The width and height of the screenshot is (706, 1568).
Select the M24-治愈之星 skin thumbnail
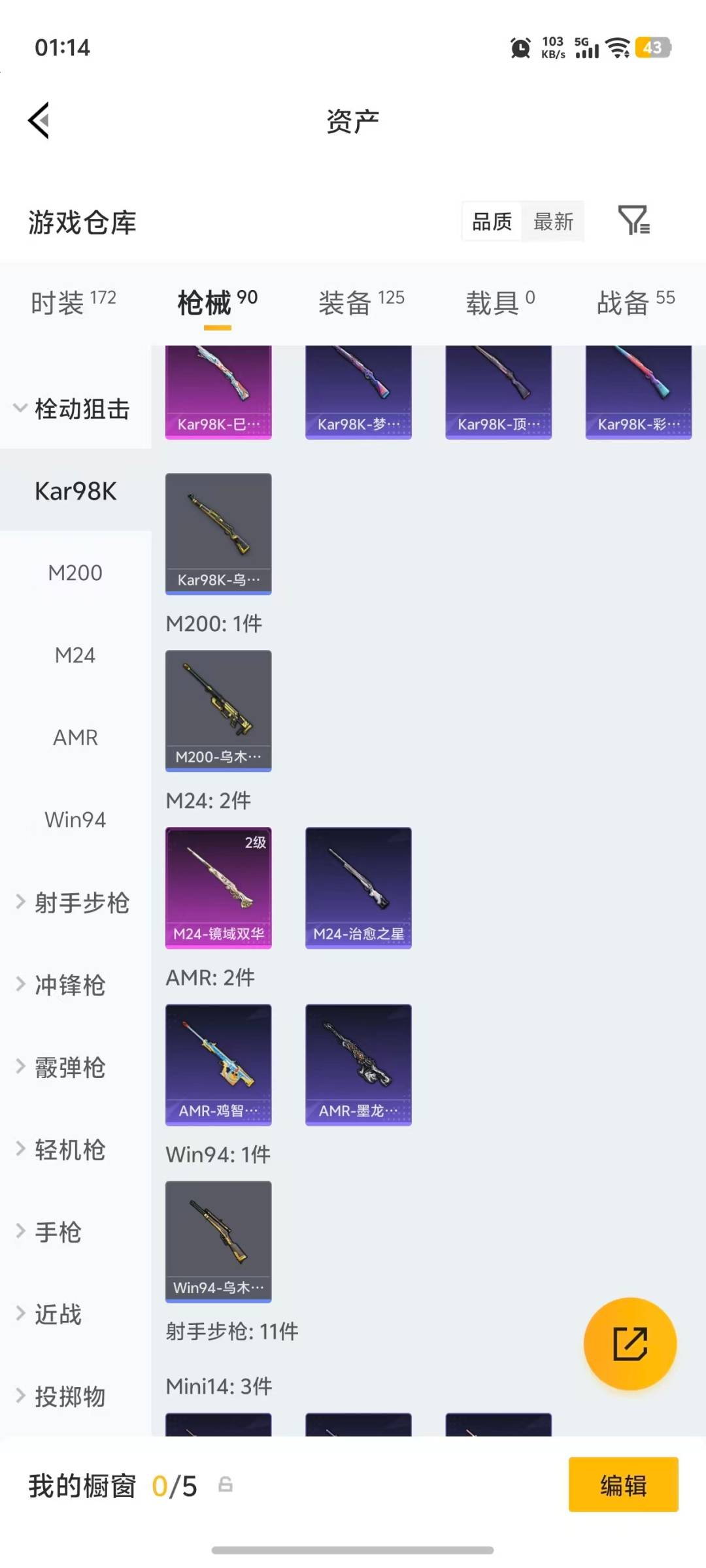(358, 885)
